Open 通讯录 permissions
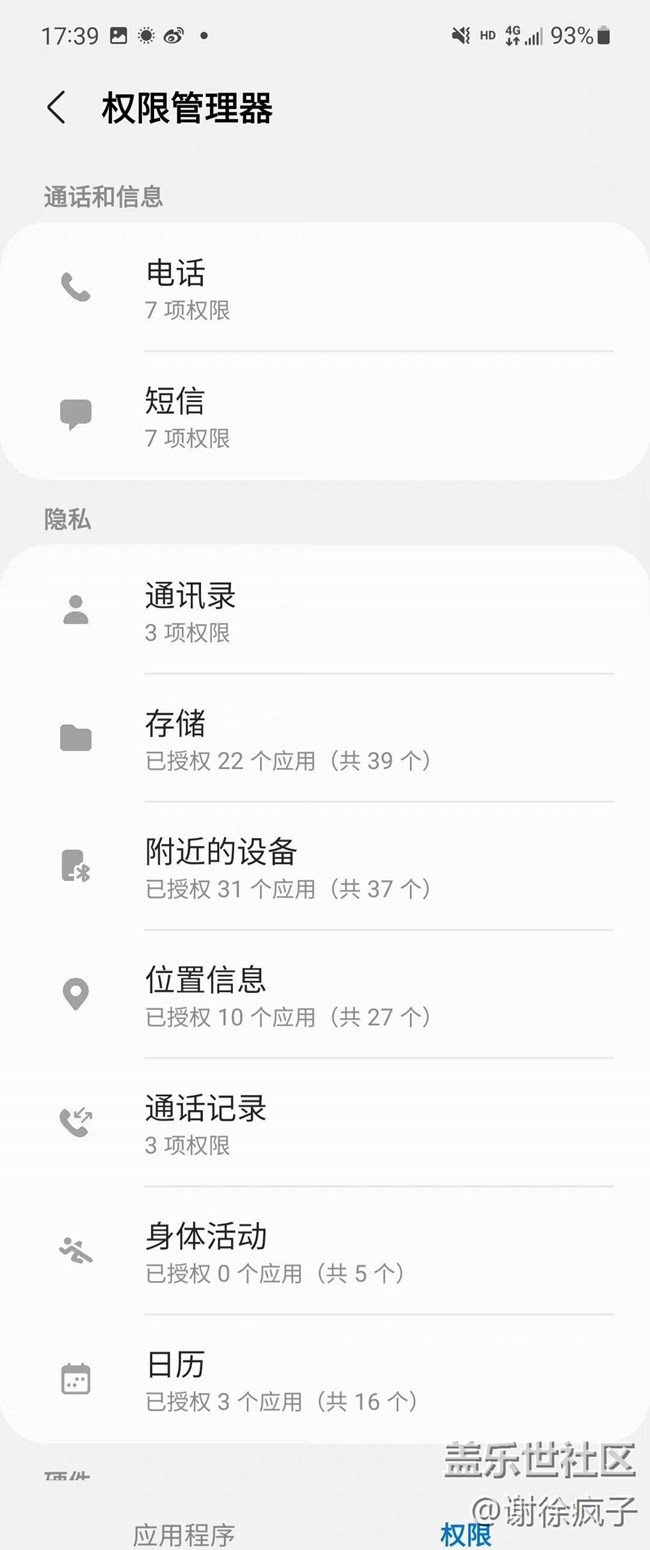The height and width of the screenshot is (1550, 650). point(325,611)
